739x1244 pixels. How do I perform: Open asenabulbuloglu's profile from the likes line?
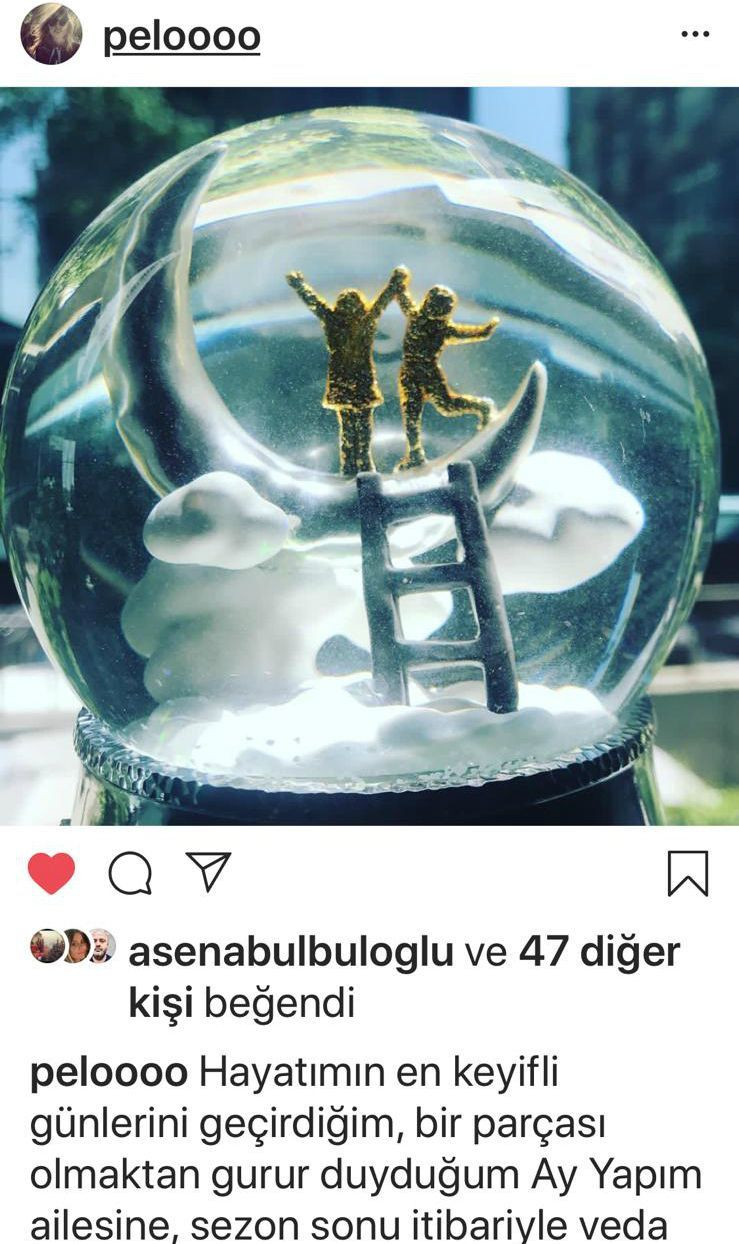coord(291,953)
